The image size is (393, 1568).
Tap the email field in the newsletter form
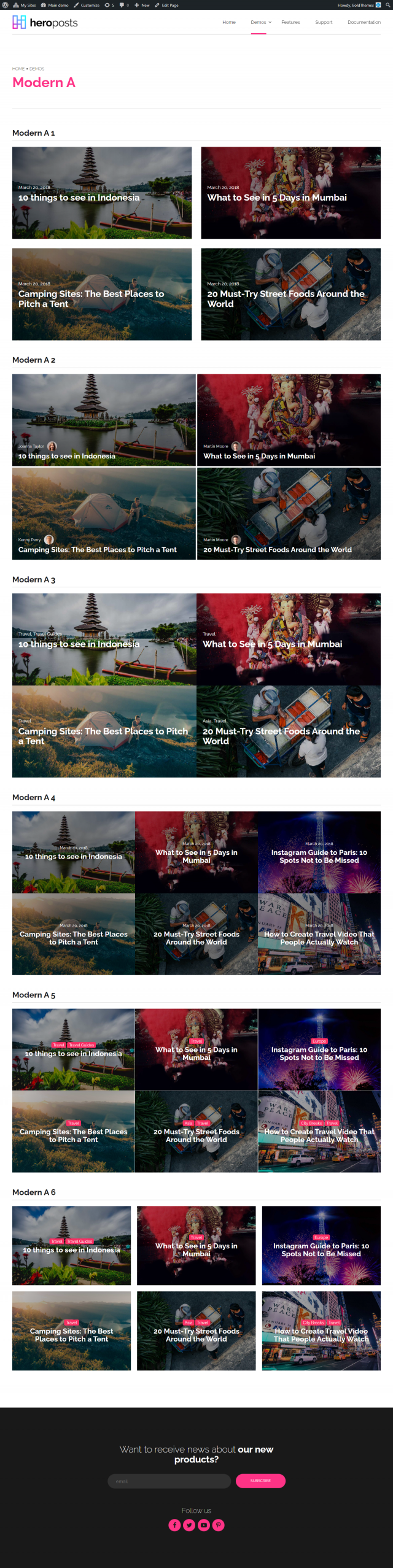[169, 1481]
